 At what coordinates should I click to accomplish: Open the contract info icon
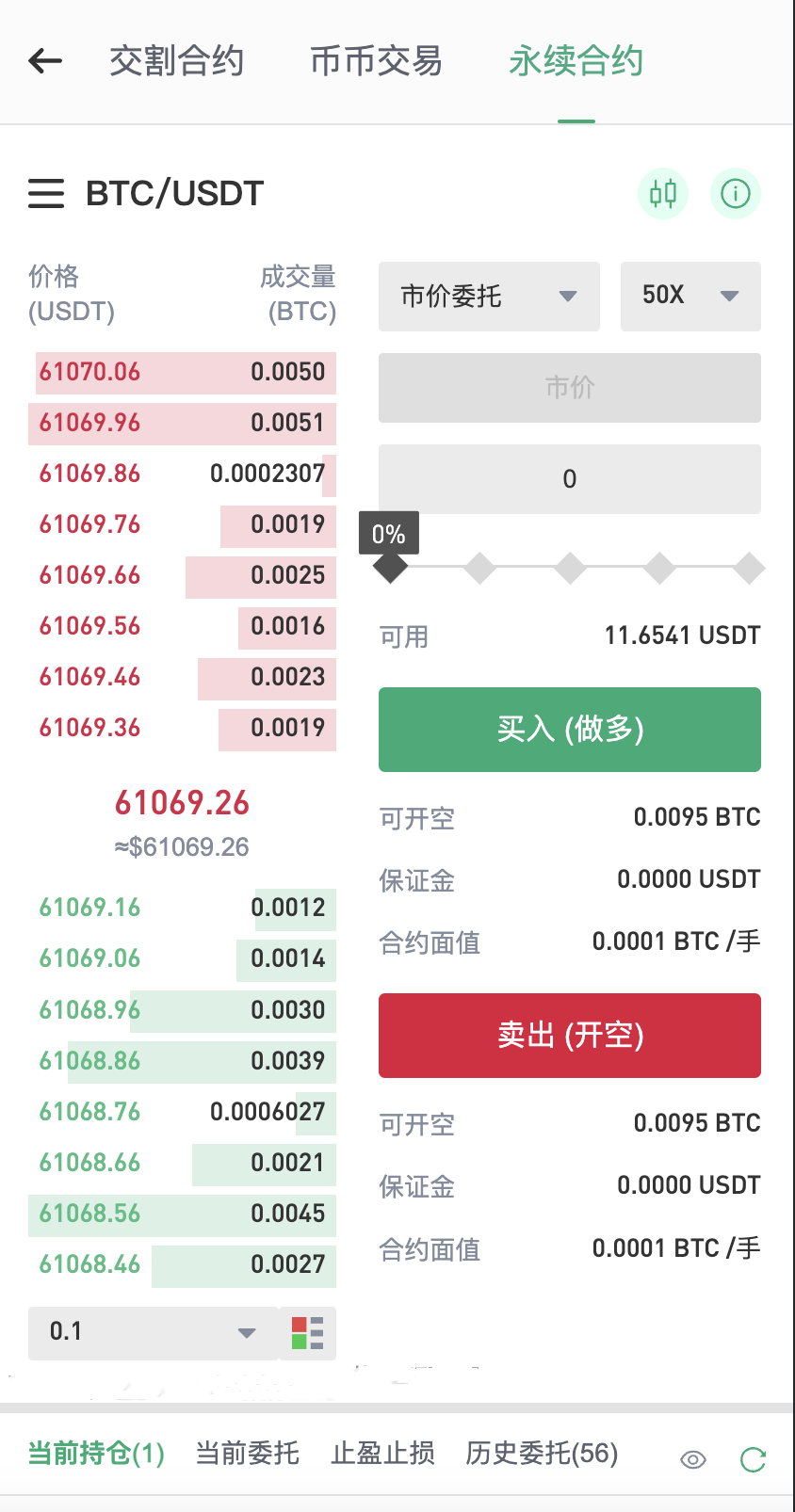click(x=735, y=194)
